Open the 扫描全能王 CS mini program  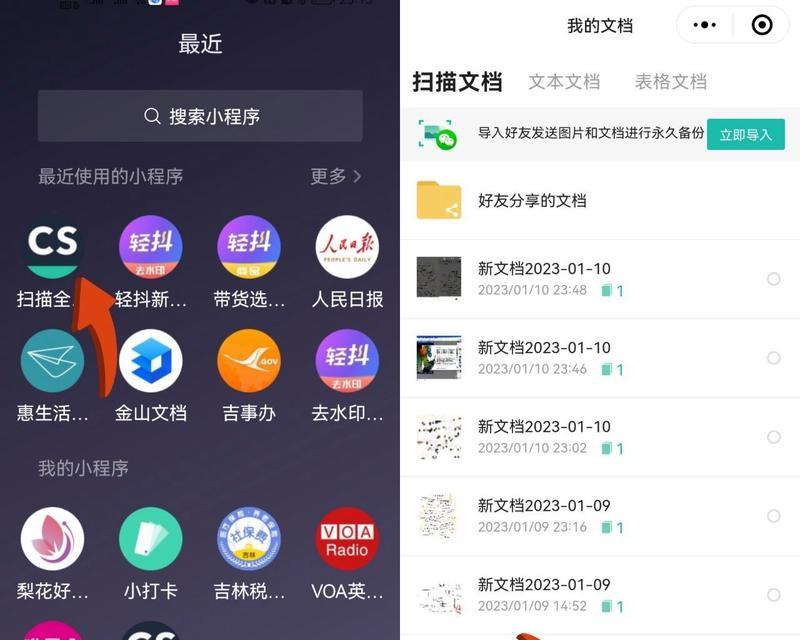coord(52,248)
